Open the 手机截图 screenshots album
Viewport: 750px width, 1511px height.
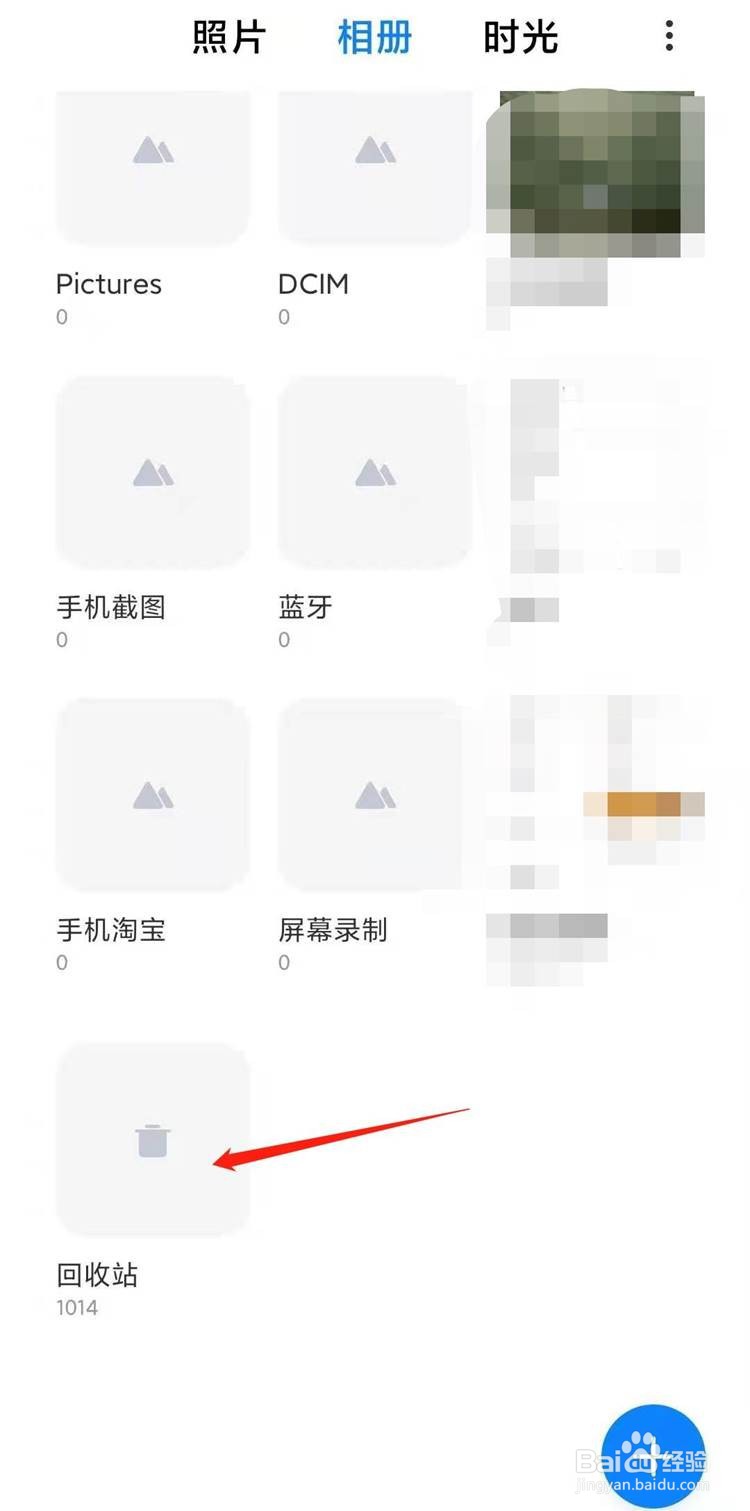point(152,472)
